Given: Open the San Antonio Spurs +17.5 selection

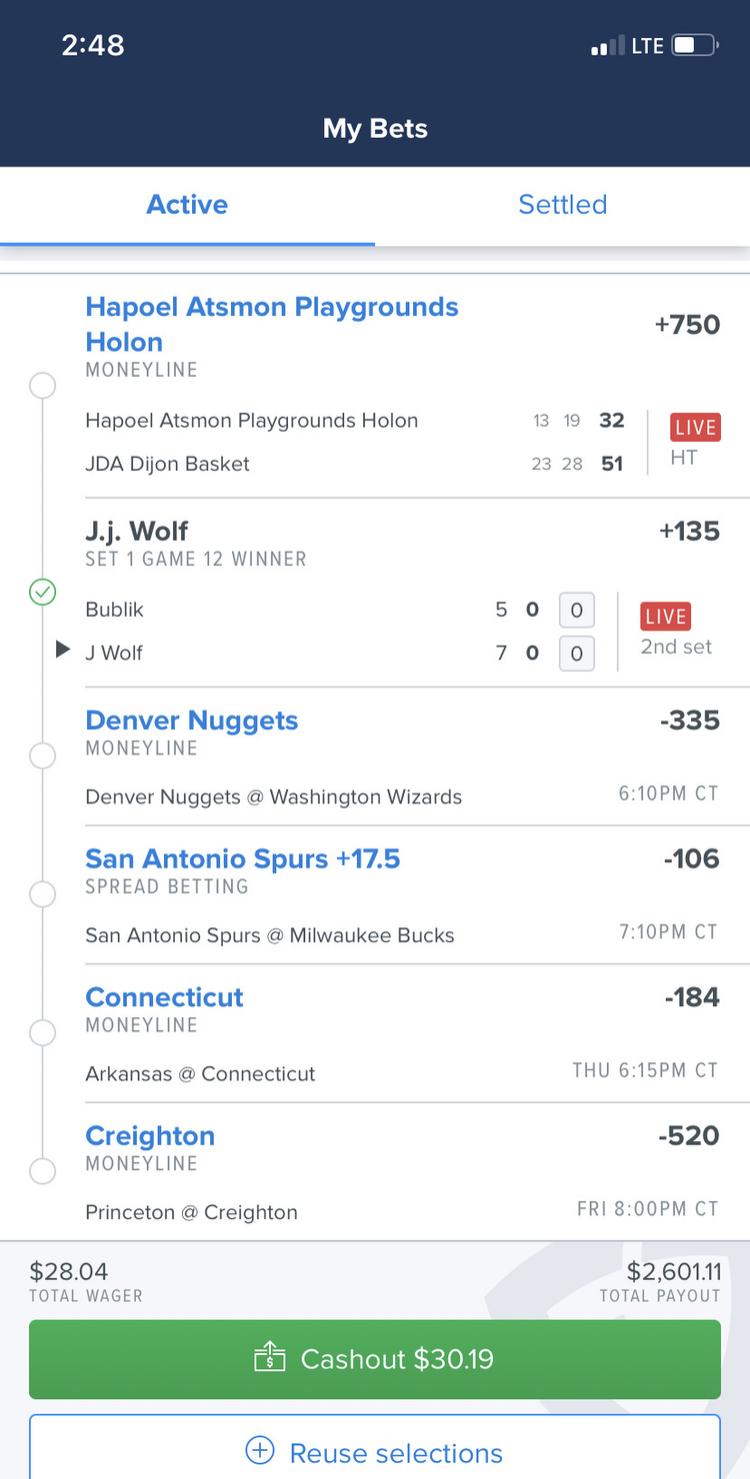Looking at the screenshot, I should coord(243,859).
